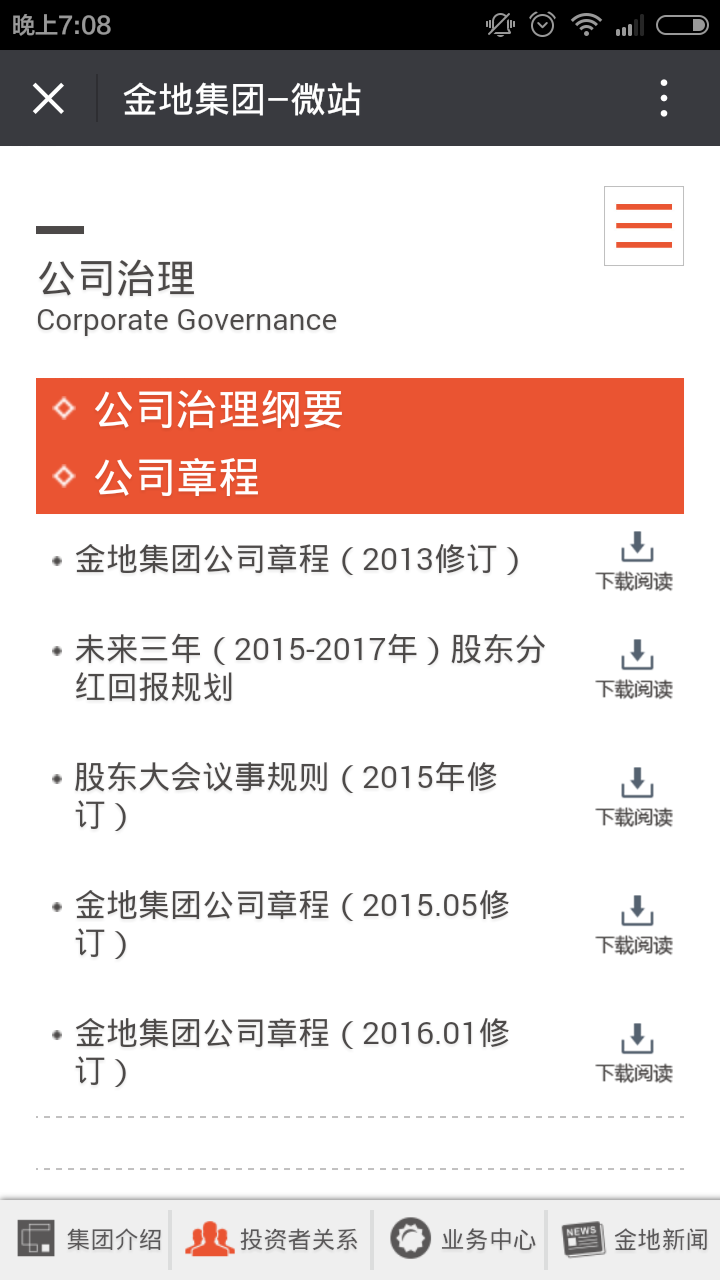720x1280 pixels.
Task: Expand the 公司章程 section
Action: point(177,478)
